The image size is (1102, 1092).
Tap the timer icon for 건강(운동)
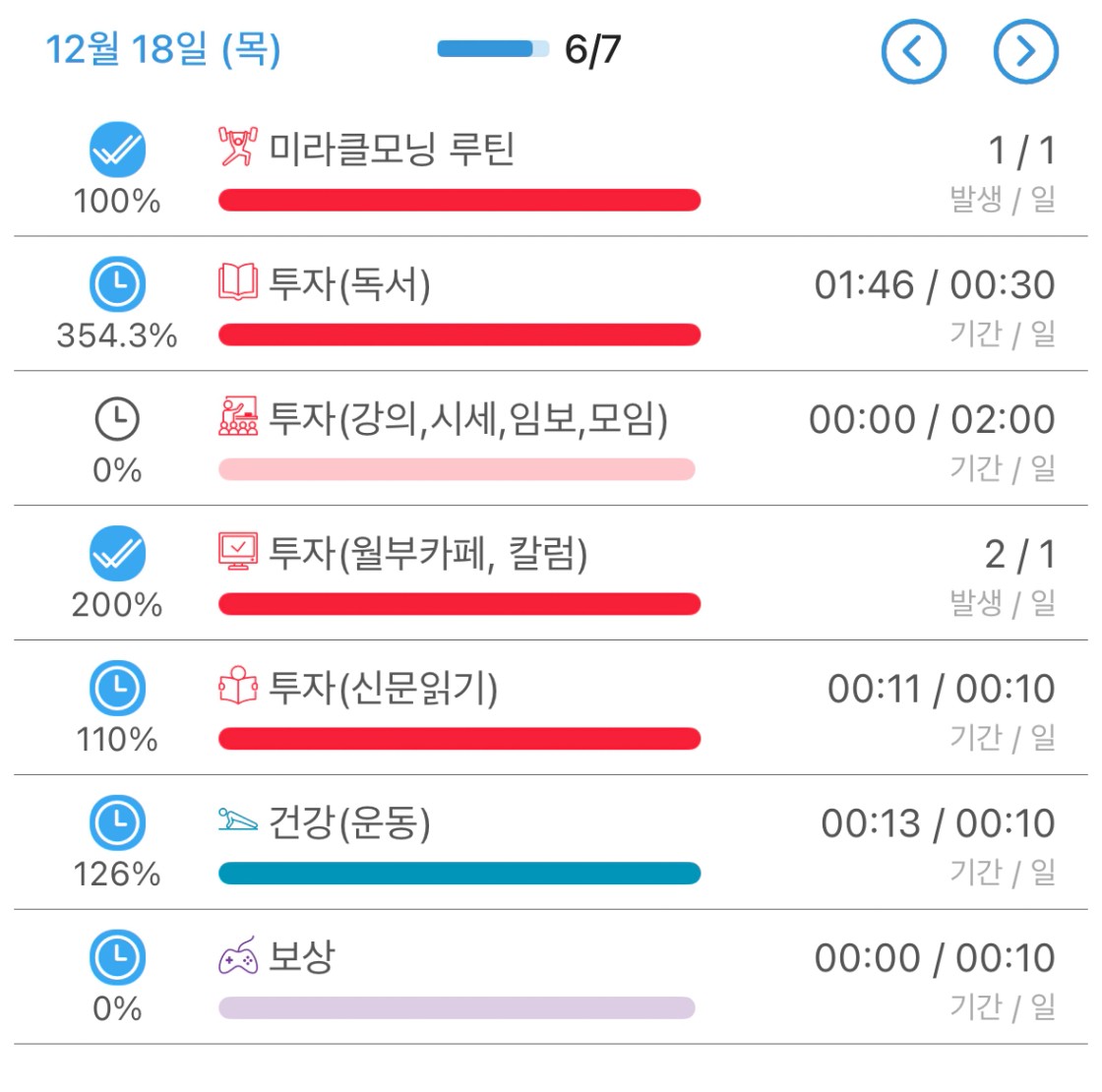click(117, 823)
